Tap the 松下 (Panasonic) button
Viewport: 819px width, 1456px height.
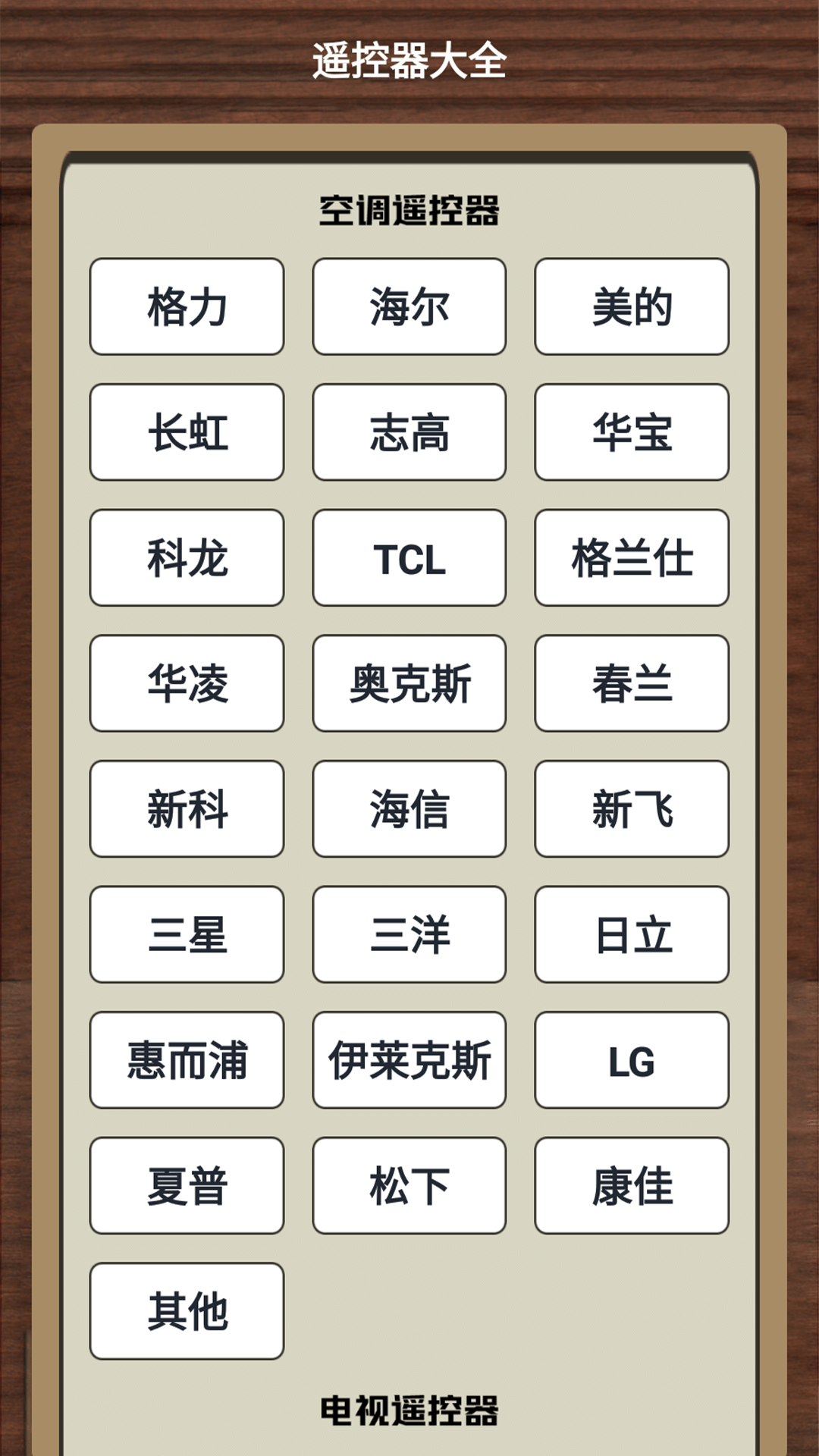click(x=408, y=1187)
